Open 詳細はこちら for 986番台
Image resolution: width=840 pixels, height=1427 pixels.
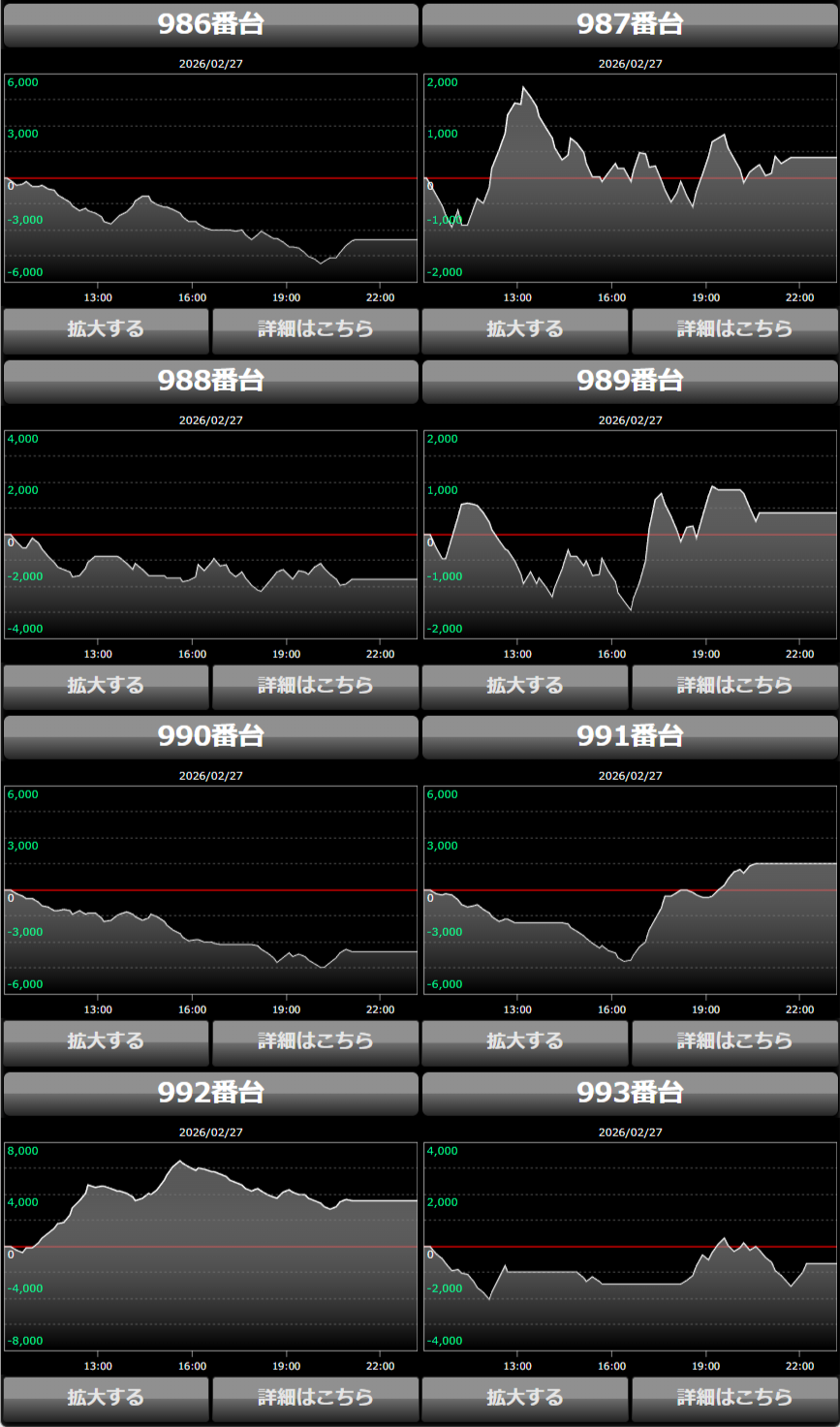[315, 329]
